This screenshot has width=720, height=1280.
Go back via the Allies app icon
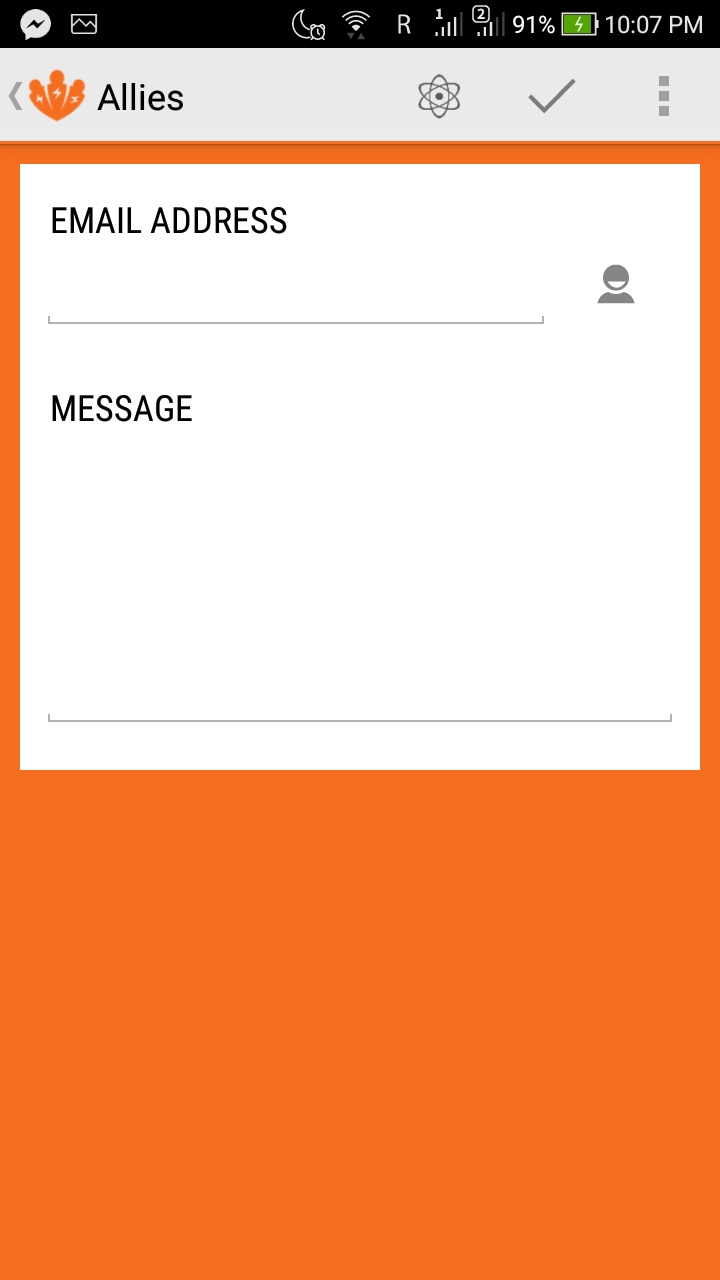pyautogui.click(x=52, y=97)
